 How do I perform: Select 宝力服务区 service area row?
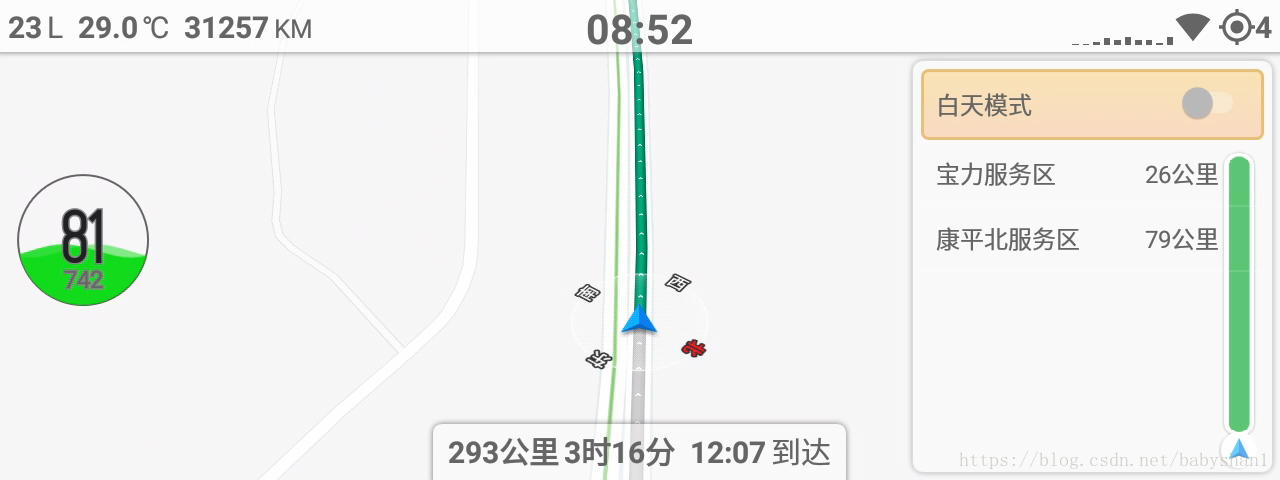(1076, 175)
